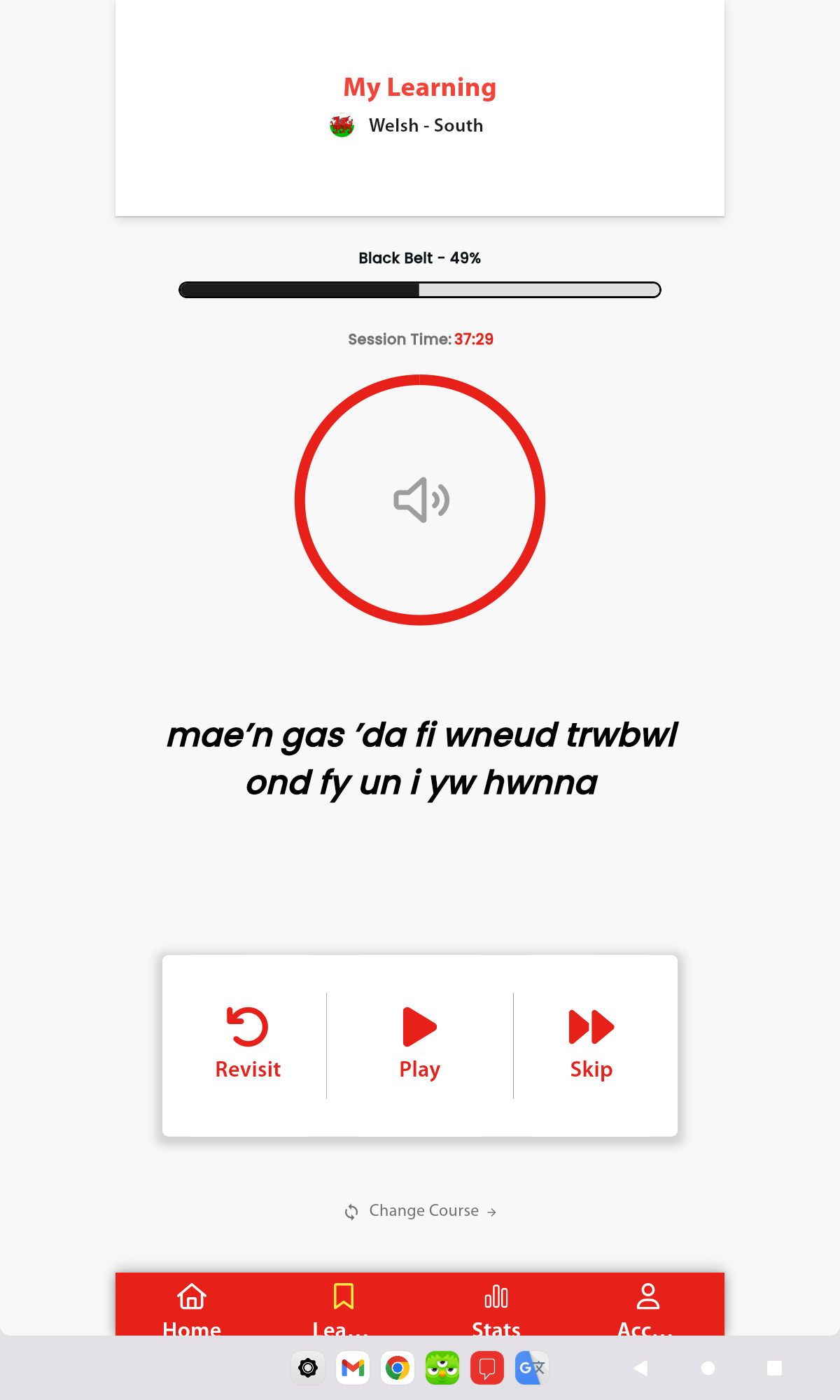This screenshot has height=1400, width=840.
Task: Launch Gmail from the taskbar
Action: coord(353,1368)
